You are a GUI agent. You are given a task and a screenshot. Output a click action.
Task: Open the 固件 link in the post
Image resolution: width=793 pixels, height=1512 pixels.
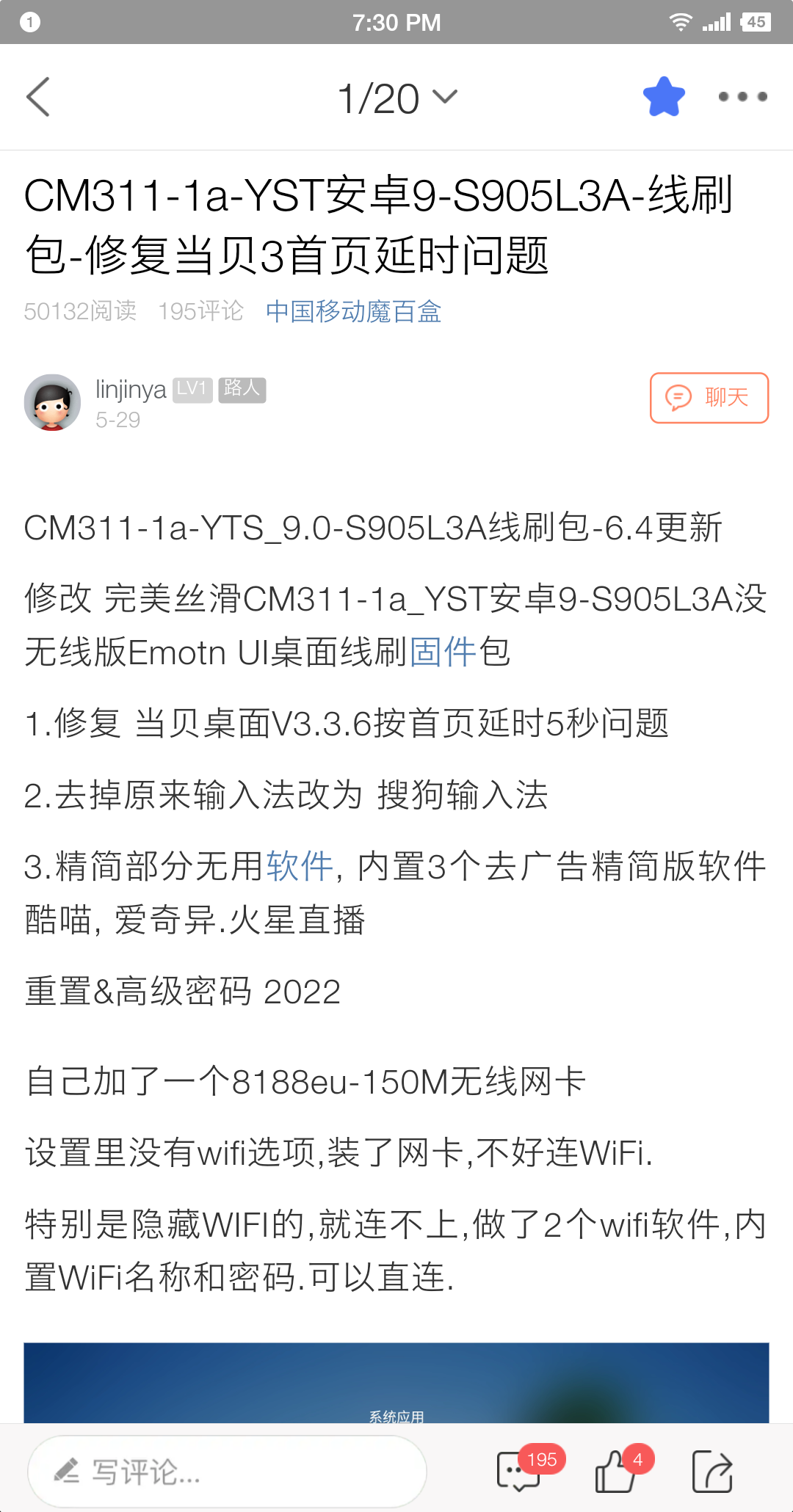coord(443,652)
